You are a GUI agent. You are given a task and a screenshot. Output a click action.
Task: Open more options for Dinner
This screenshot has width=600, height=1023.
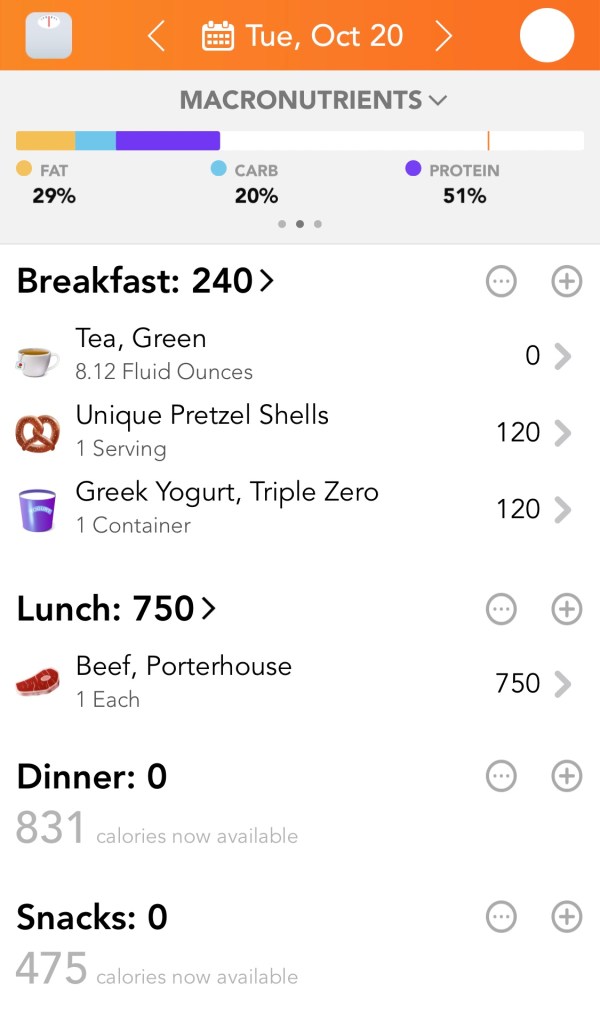pyautogui.click(x=501, y=776)
